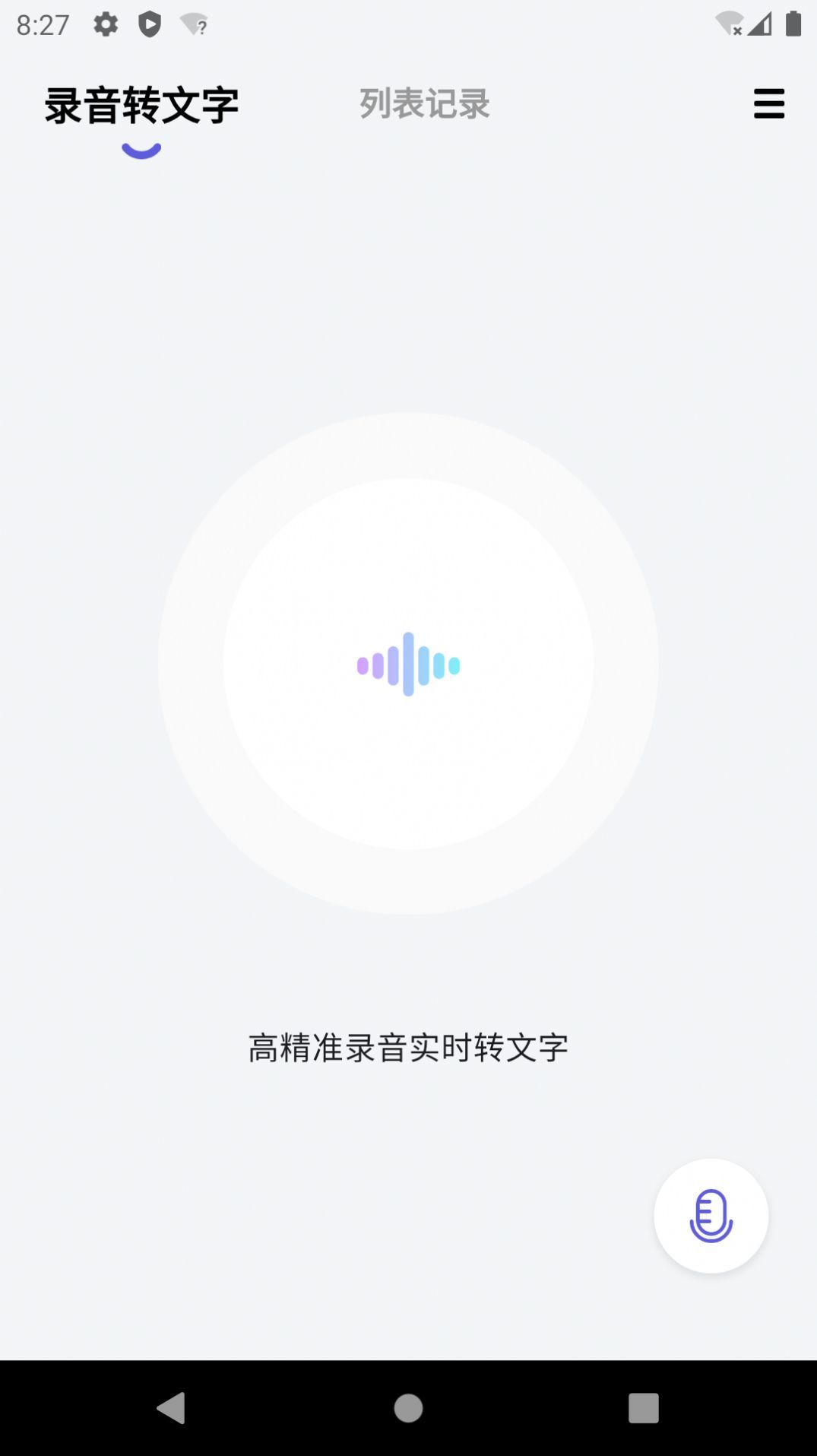This screenshot has height=1456, width=817.
Task: Tap the Android back navigation button
Action: coord(173,1407)
